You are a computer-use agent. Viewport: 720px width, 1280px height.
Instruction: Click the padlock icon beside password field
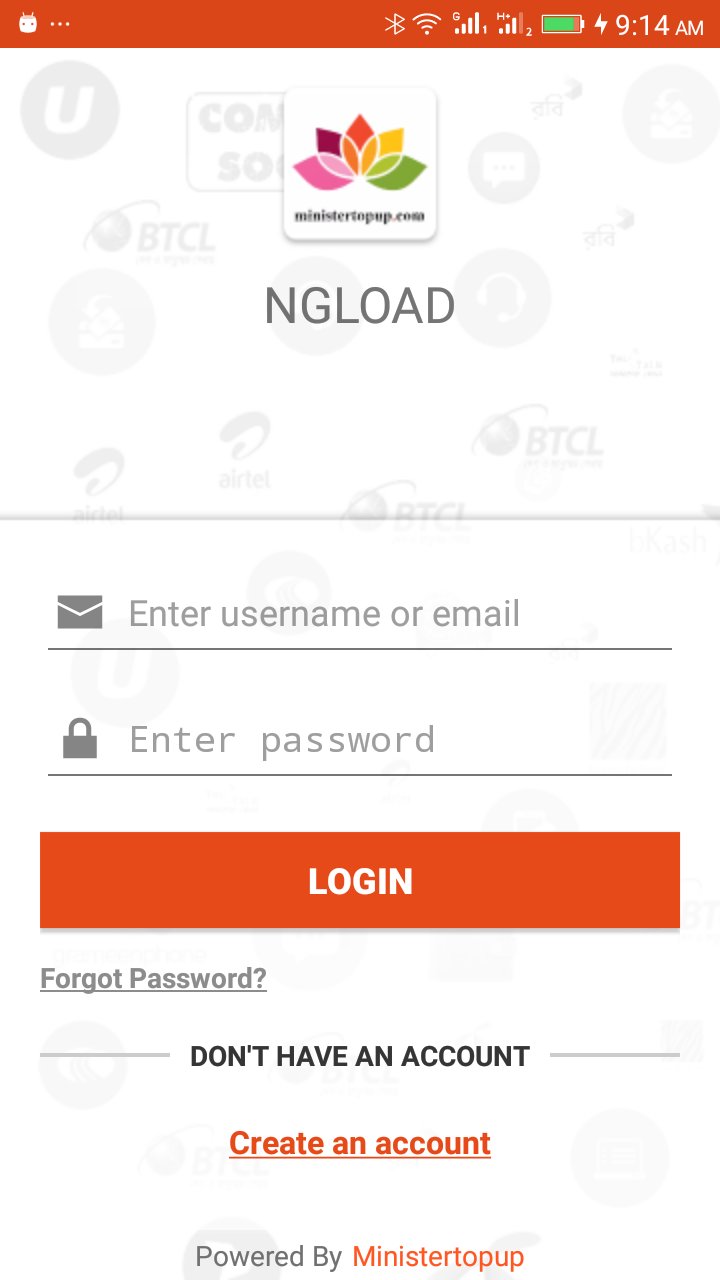pos(79,738)
